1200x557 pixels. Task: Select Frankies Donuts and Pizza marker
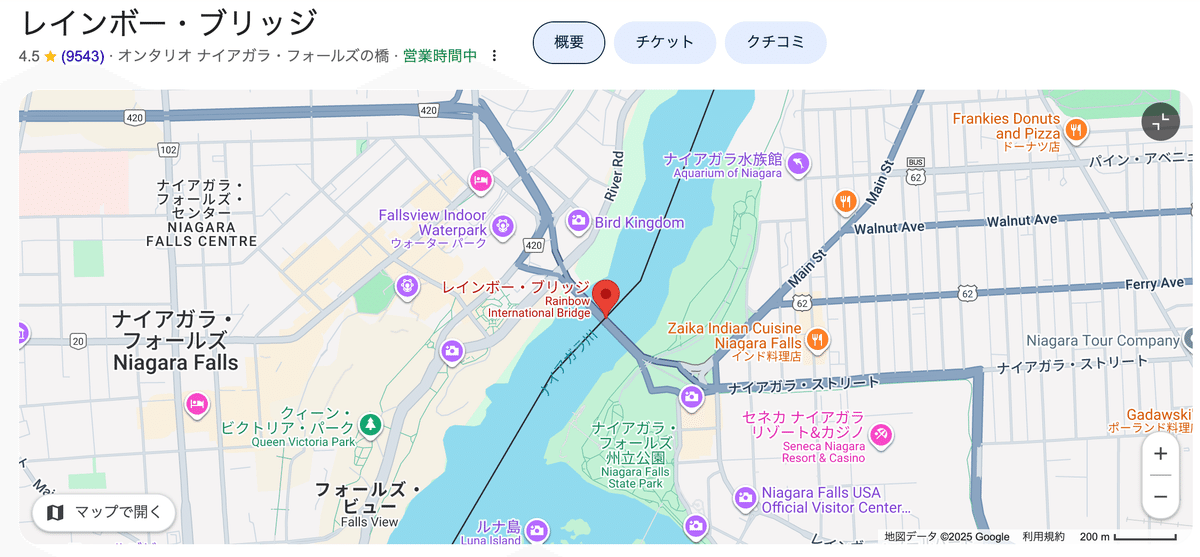point(1076,129)
